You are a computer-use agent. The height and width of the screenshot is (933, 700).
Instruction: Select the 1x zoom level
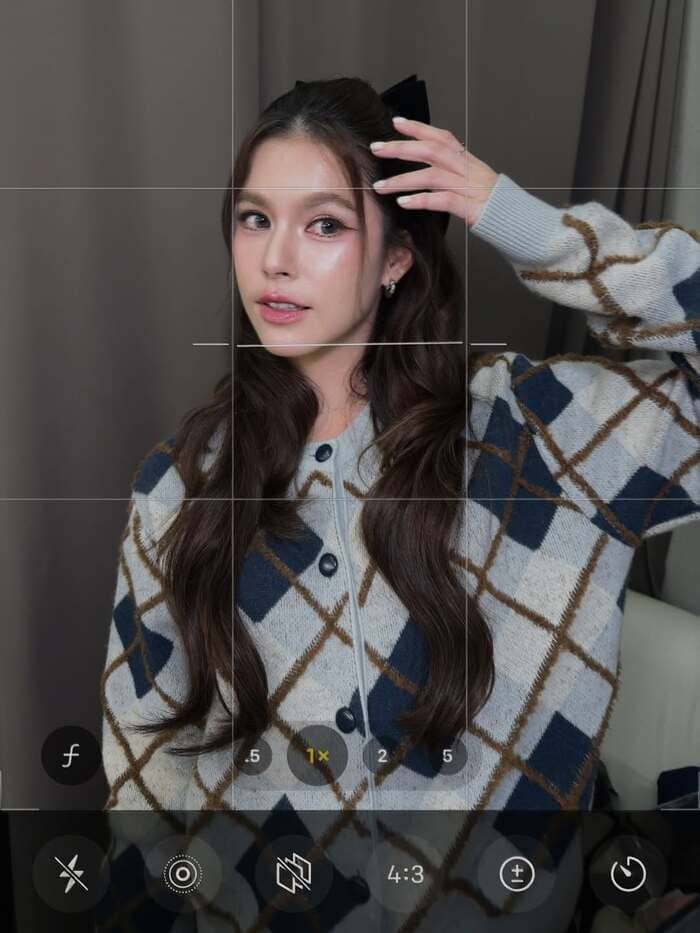coord(317,756)
